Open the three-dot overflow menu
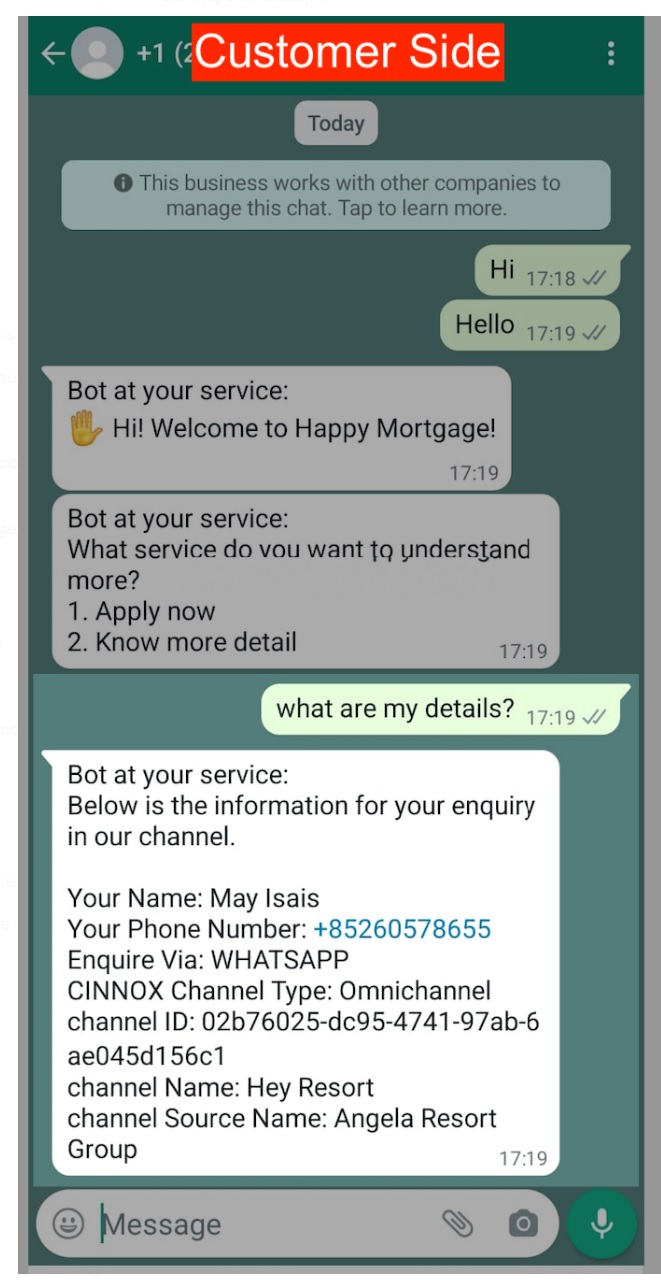This screenshot has width=661, height=1280. click(611, 54)
